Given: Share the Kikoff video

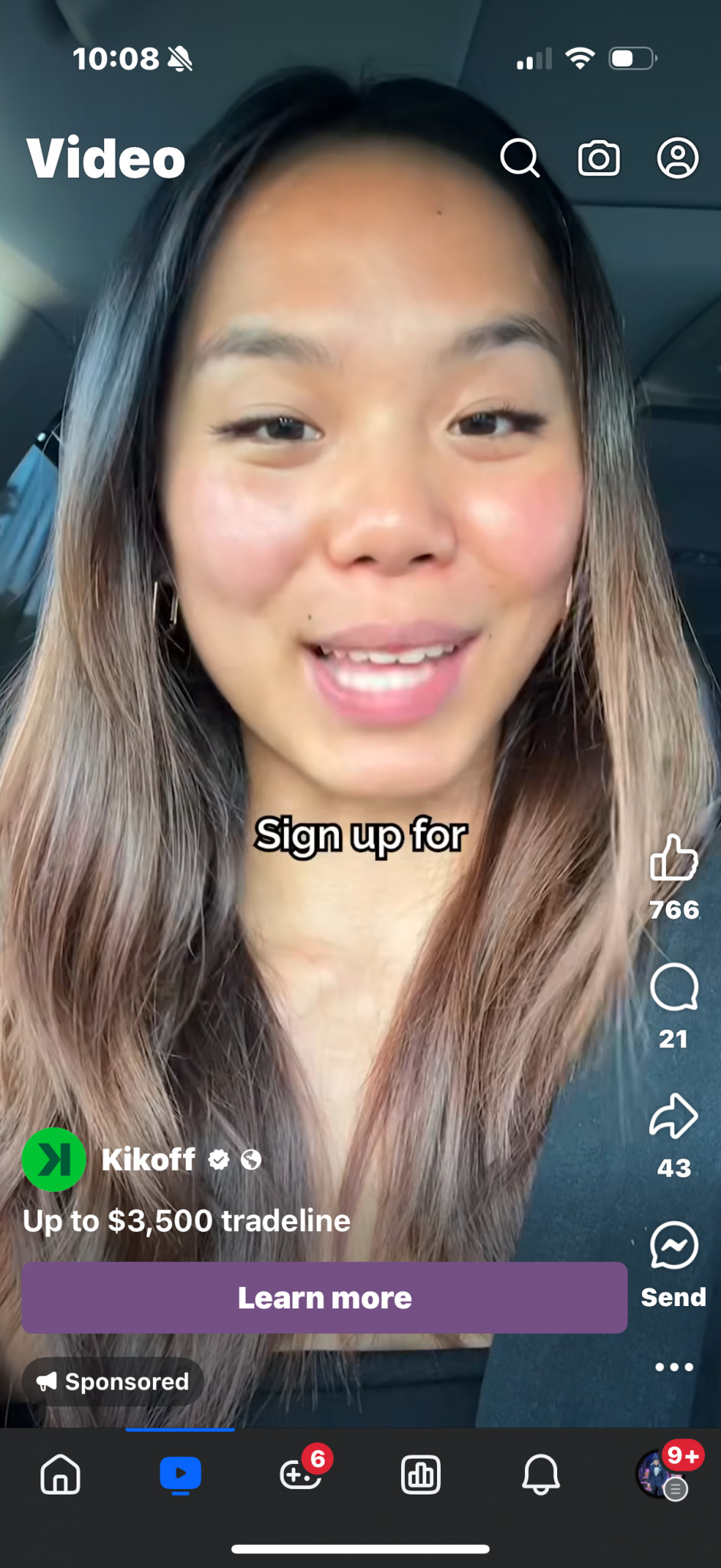Looking at the screenshot, I should click(x=674, y=1116).
